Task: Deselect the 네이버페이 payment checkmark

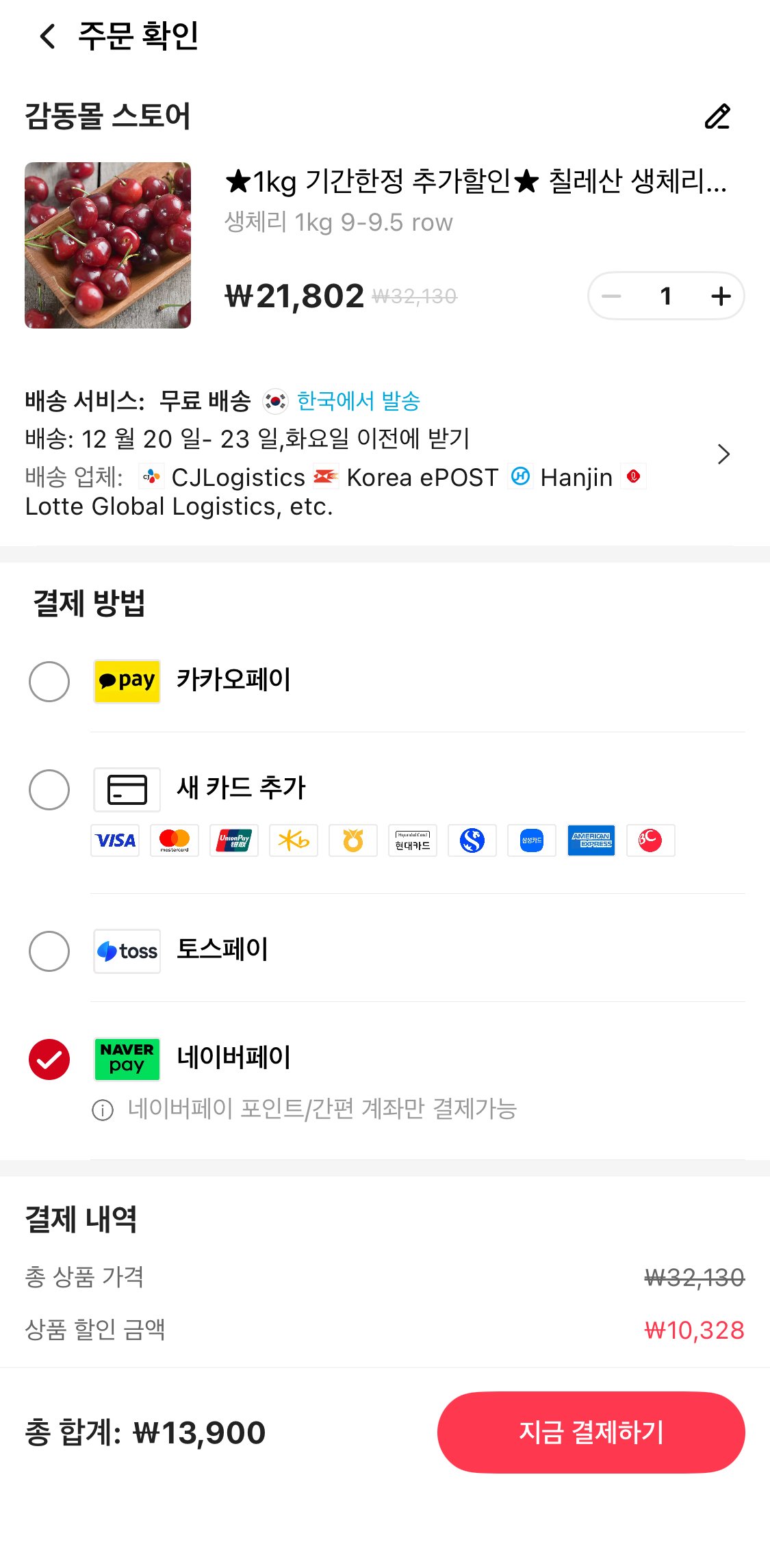Action: 49,1059
